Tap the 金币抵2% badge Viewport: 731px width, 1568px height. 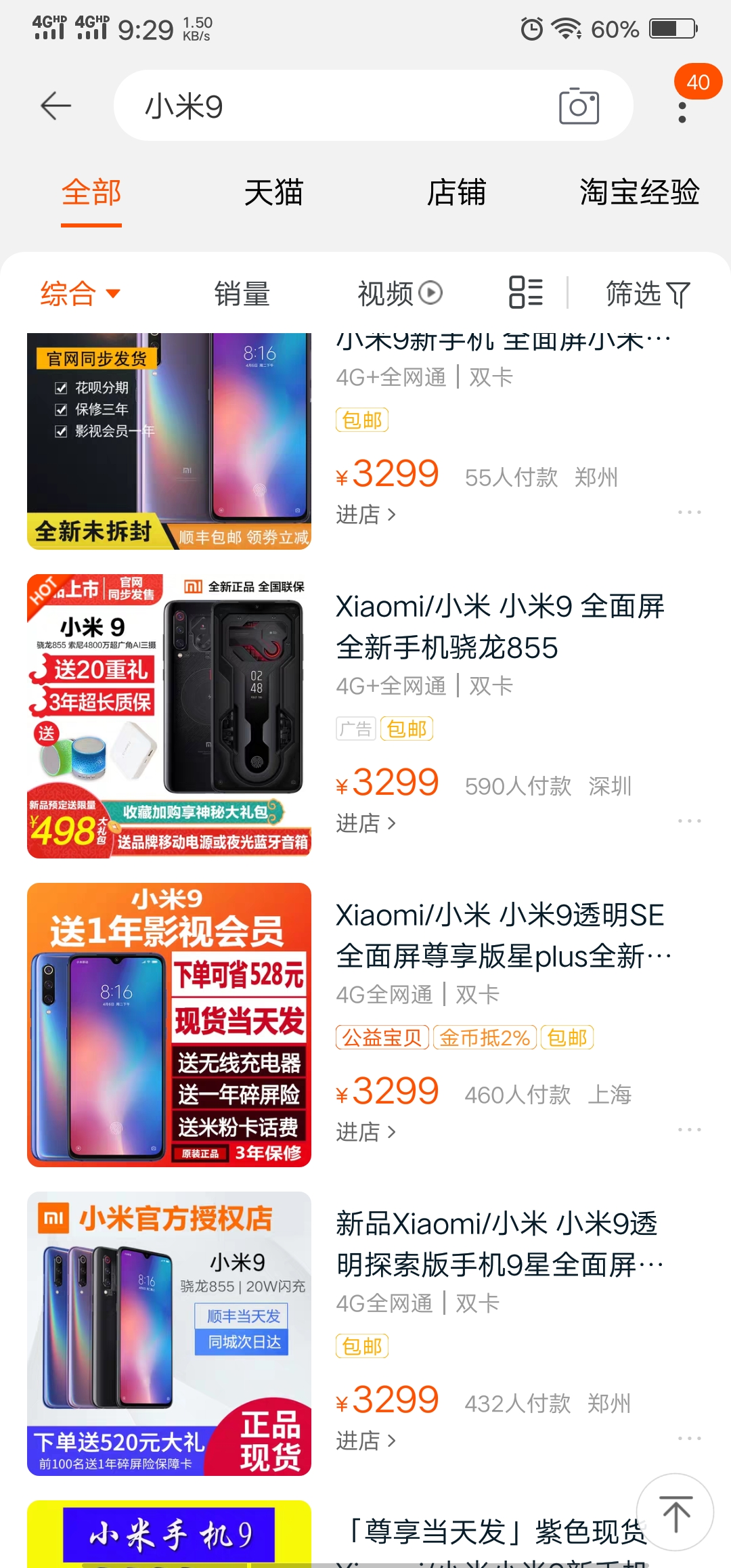(x=486, y=1037)
